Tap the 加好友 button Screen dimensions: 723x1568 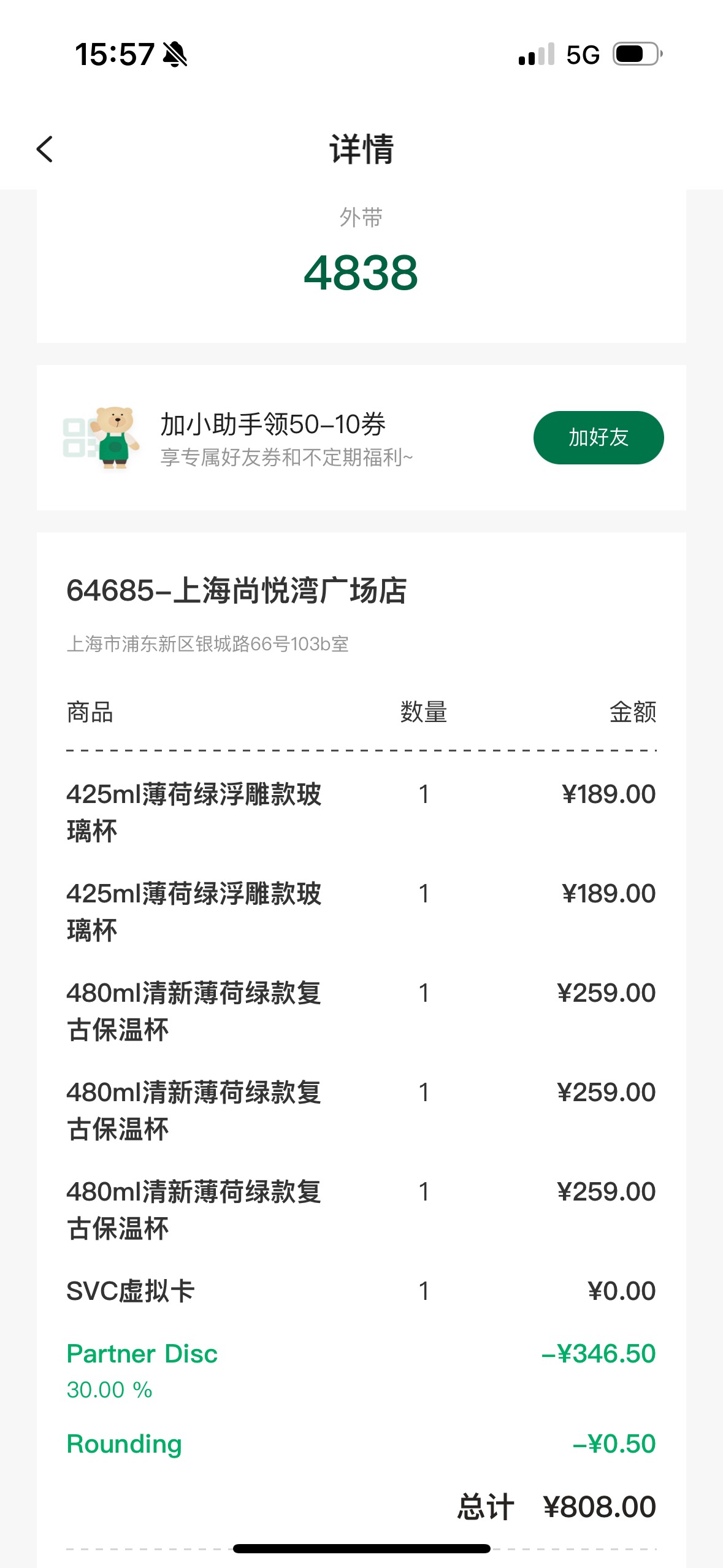coord(598,437)
